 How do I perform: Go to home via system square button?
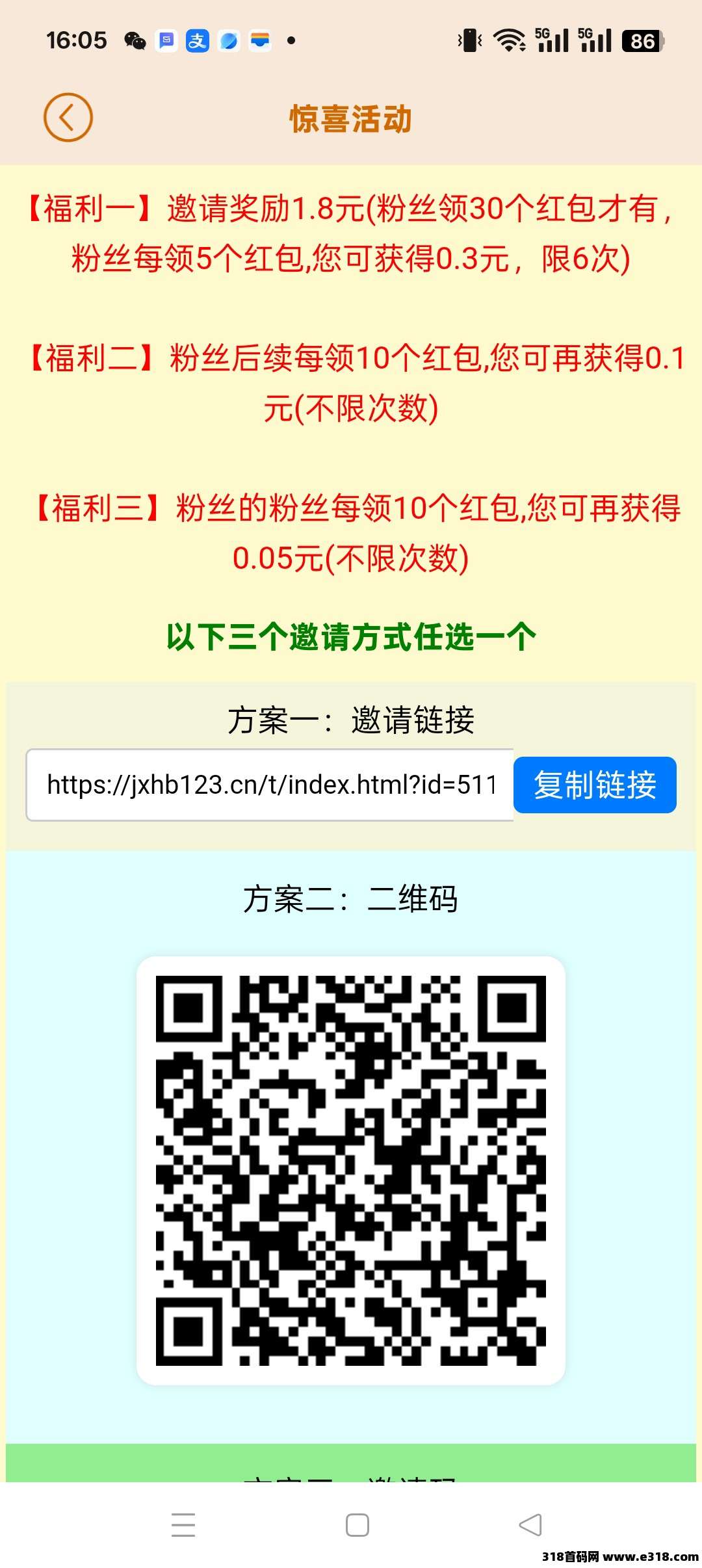357,1524
